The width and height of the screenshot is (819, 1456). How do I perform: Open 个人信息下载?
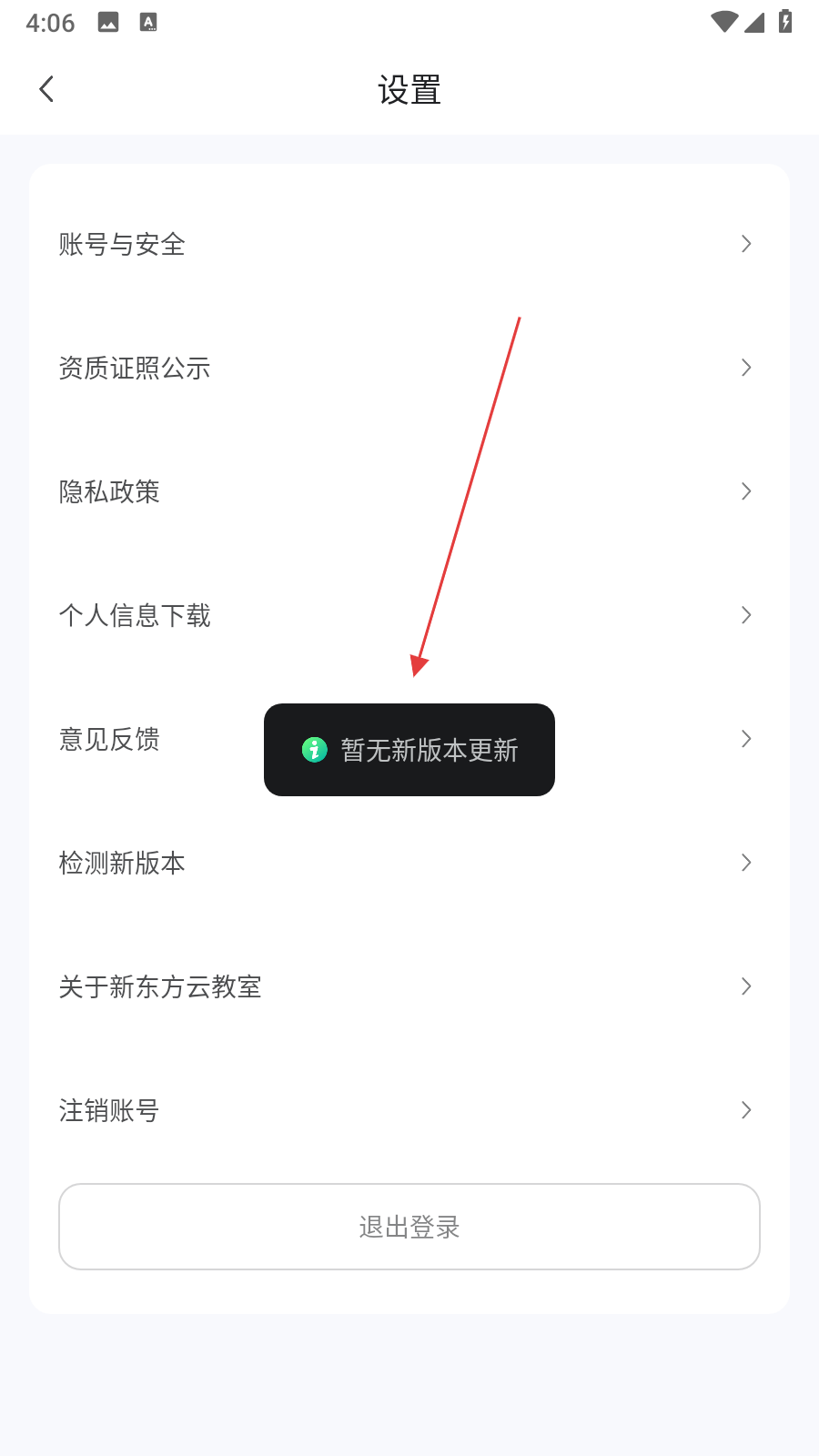coord(135,615)
